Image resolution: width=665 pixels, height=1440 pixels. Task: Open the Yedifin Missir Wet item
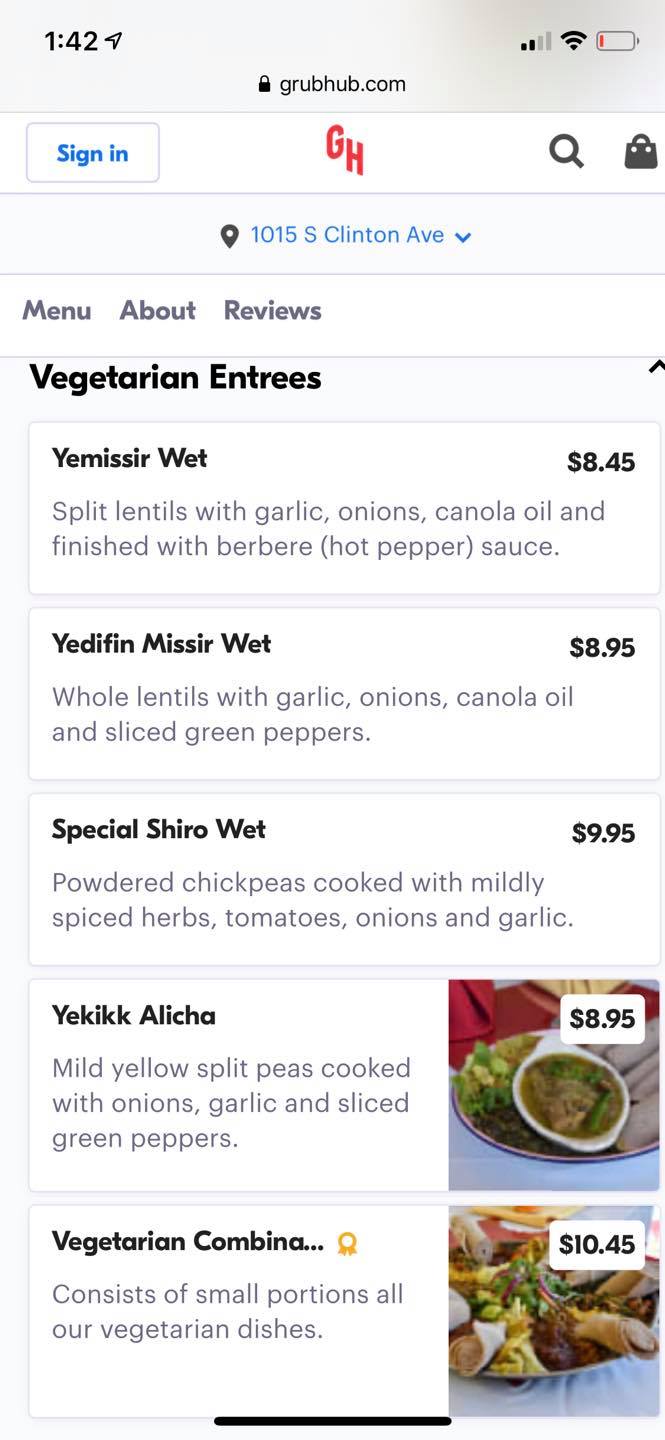(x=344, y=693)
